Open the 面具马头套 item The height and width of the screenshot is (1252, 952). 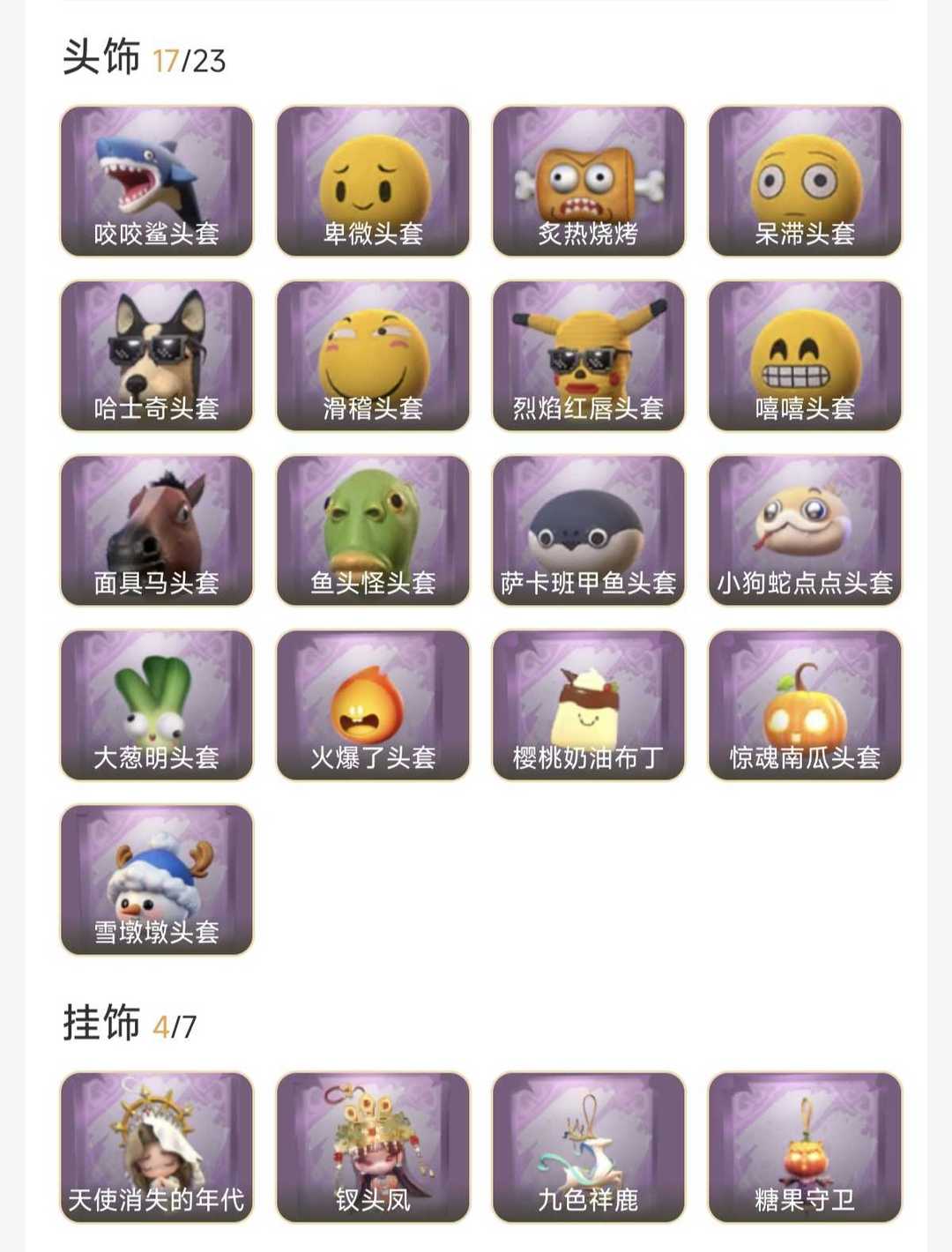[157, 531]
